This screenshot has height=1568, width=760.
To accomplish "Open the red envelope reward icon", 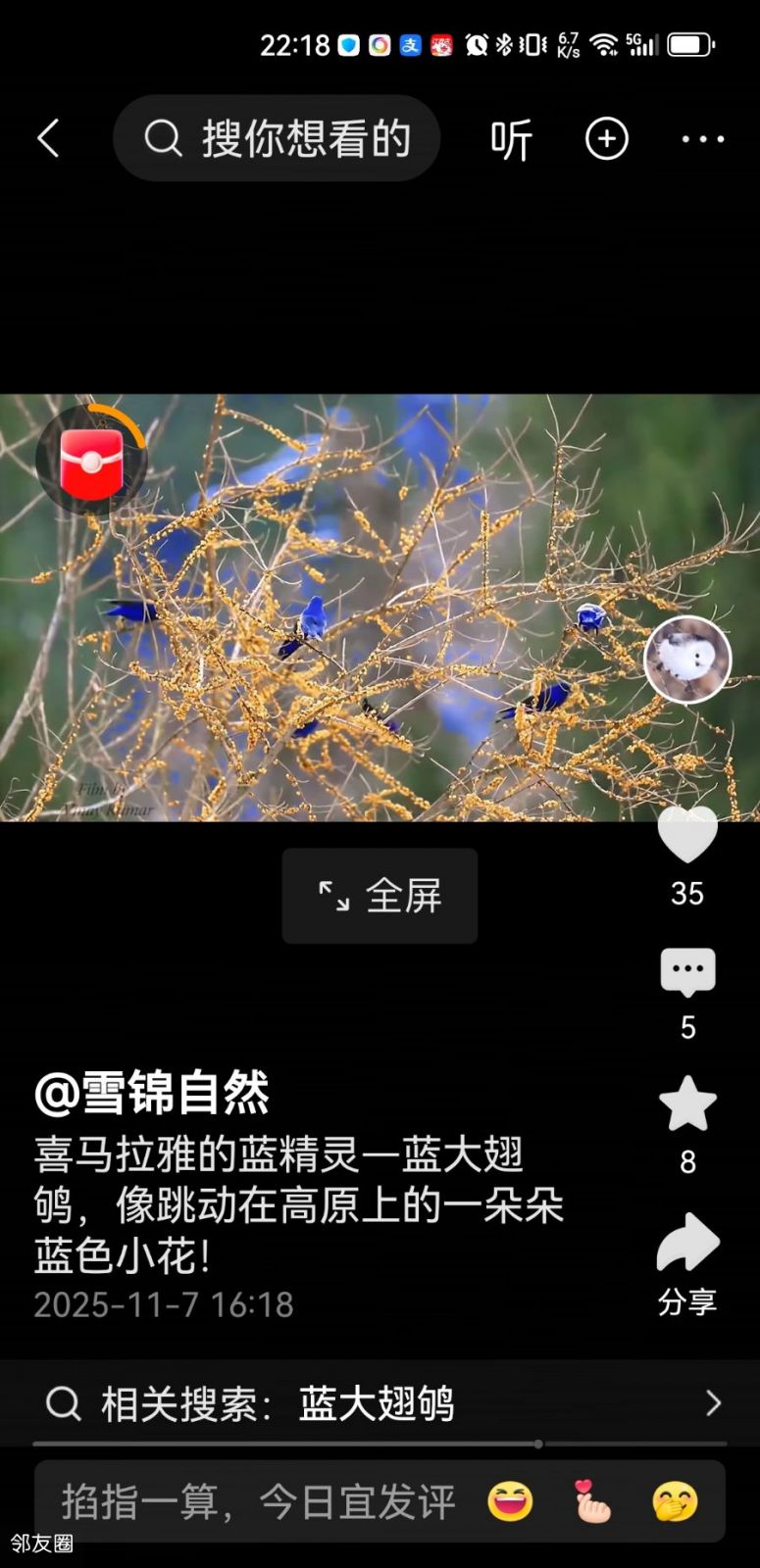I will pyautogui.click(x=91, y=461).
